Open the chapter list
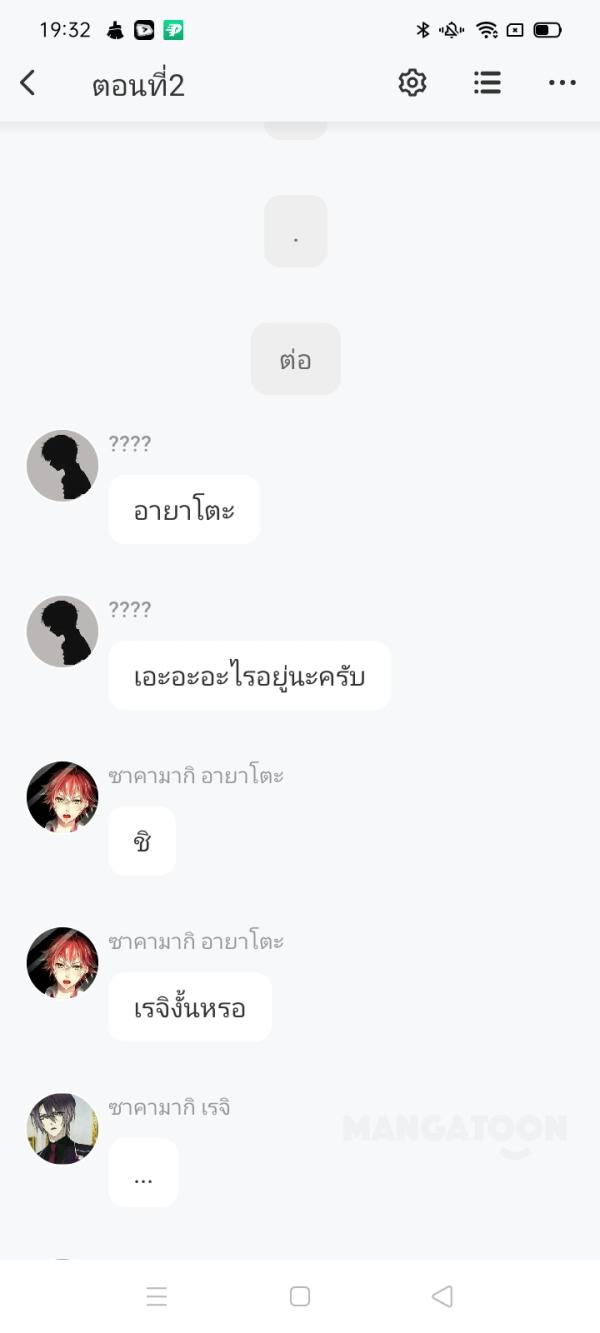 (487, 83)
